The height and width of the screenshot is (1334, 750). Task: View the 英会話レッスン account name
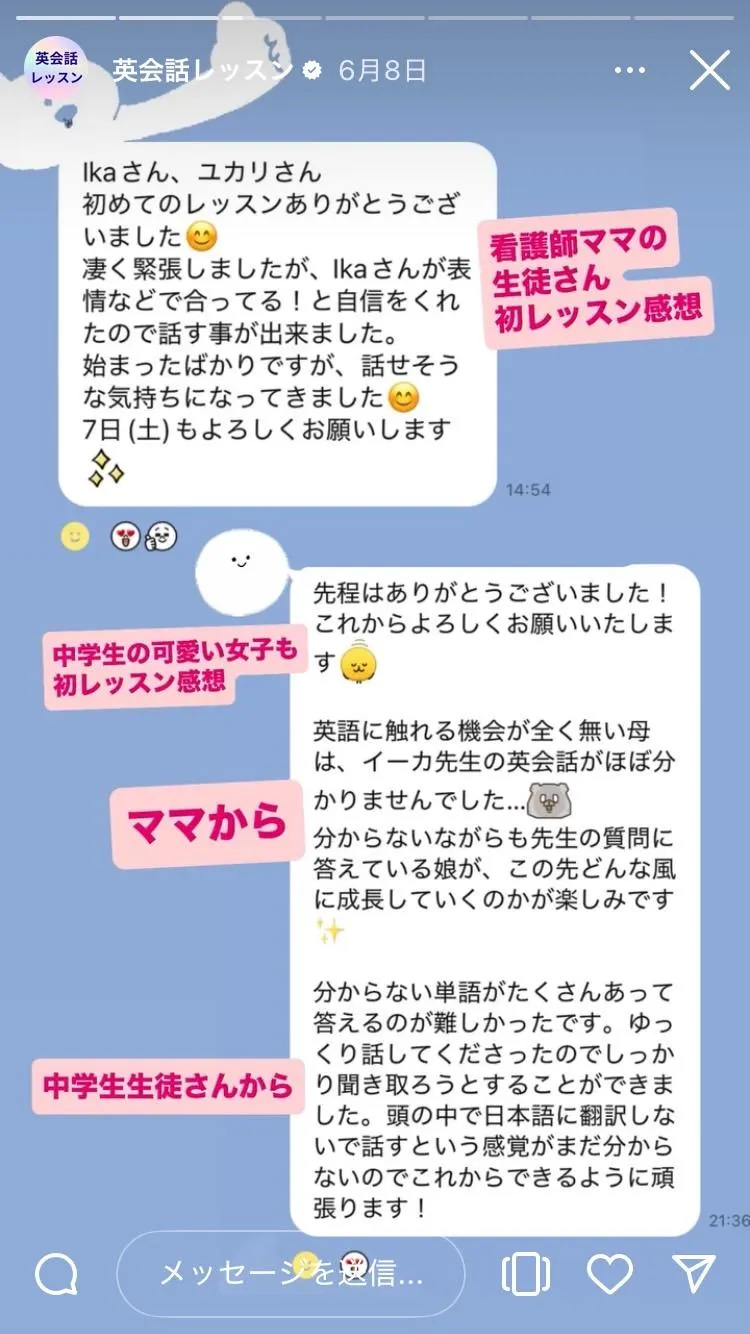pos(203,71)
